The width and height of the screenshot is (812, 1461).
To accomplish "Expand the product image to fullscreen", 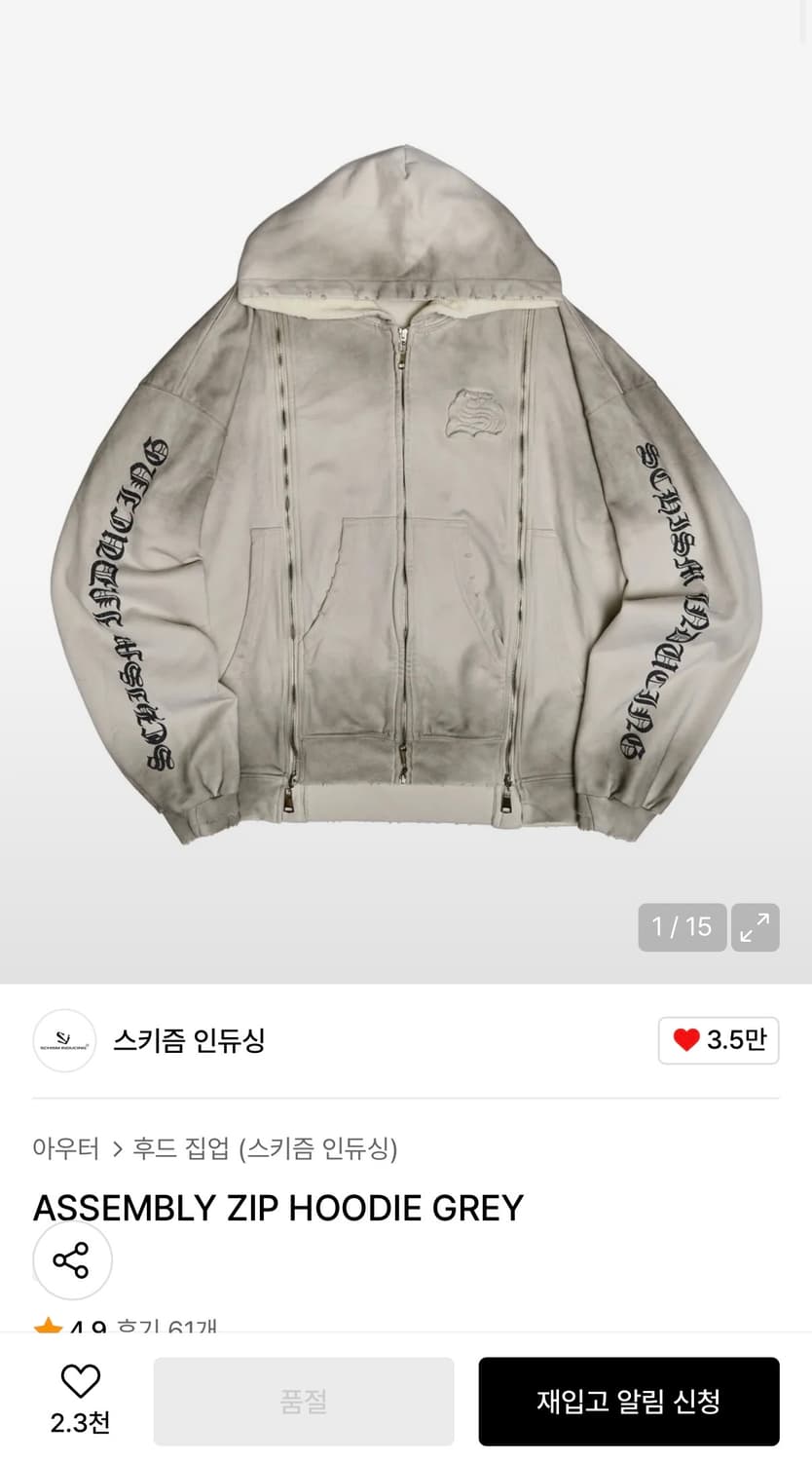I will [x=755, y=927].
